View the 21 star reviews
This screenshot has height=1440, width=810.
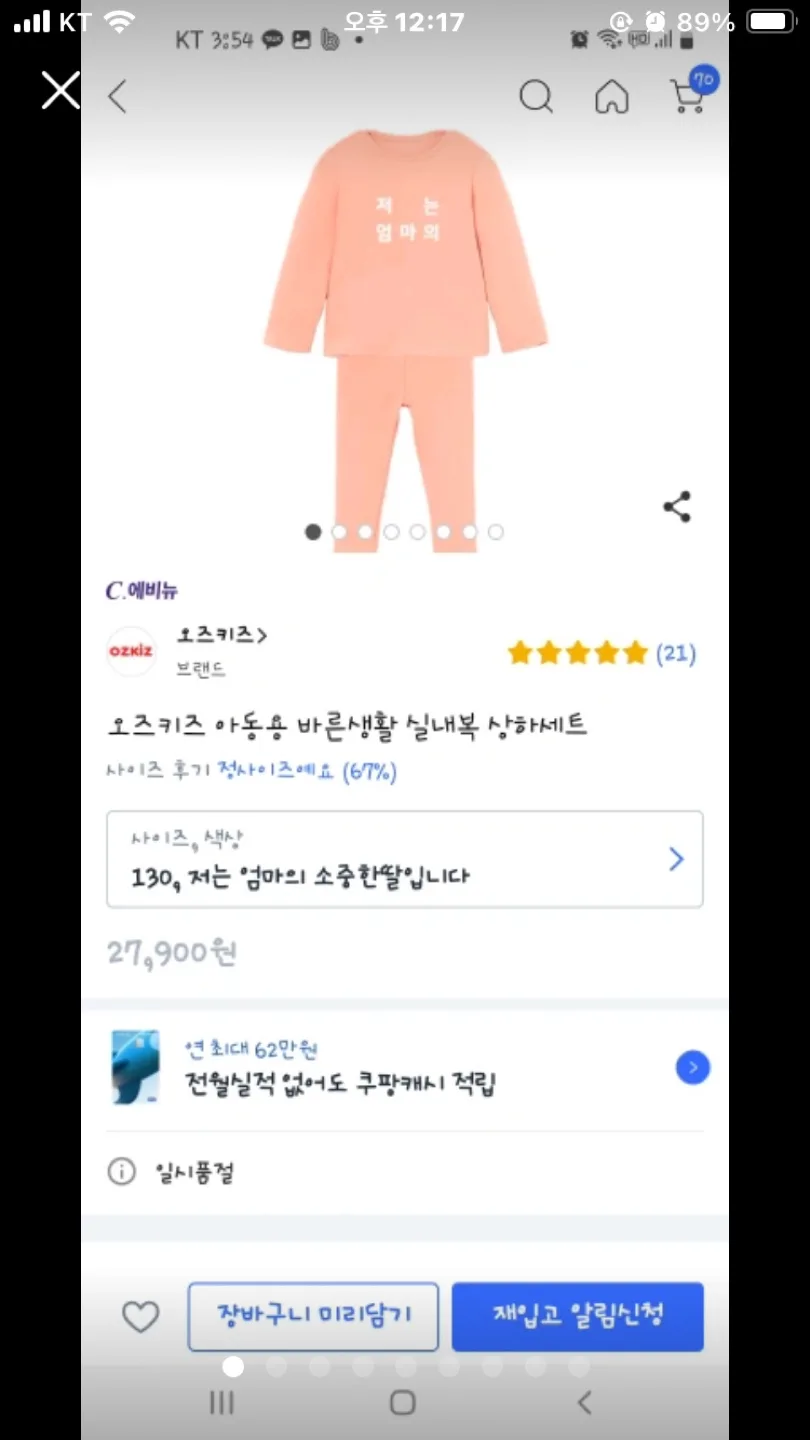coord(600,654)
